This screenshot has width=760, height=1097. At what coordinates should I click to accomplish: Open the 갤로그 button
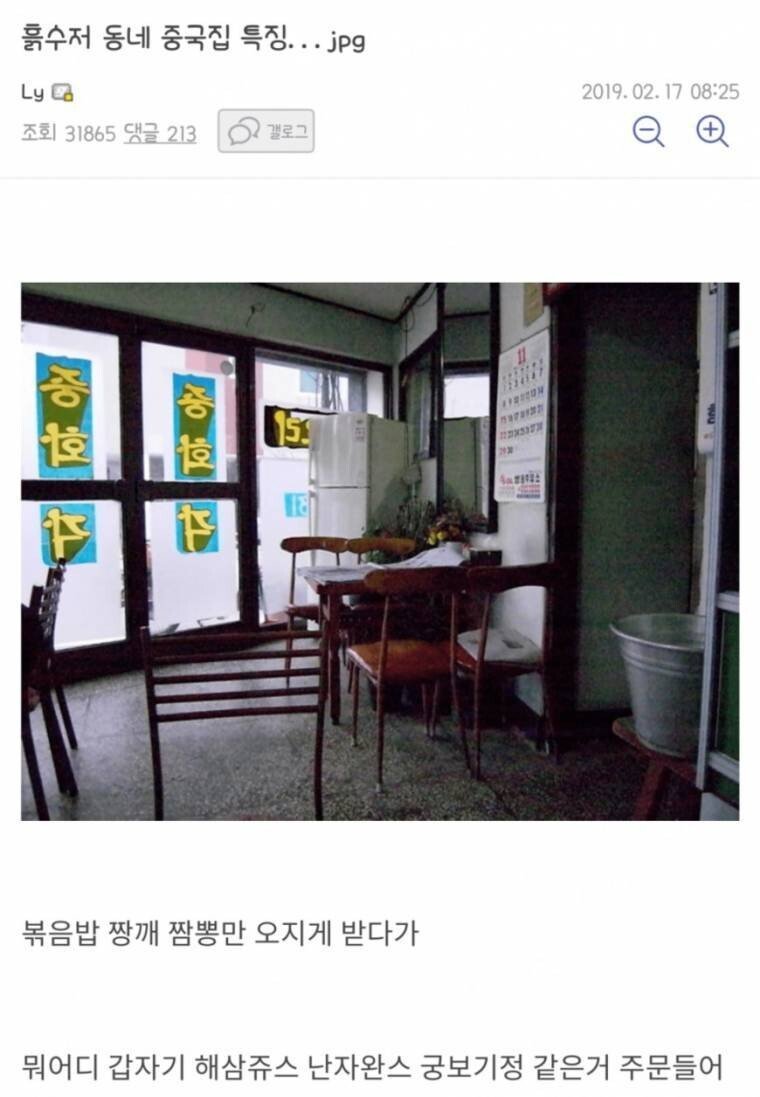[x=266, y=131]
